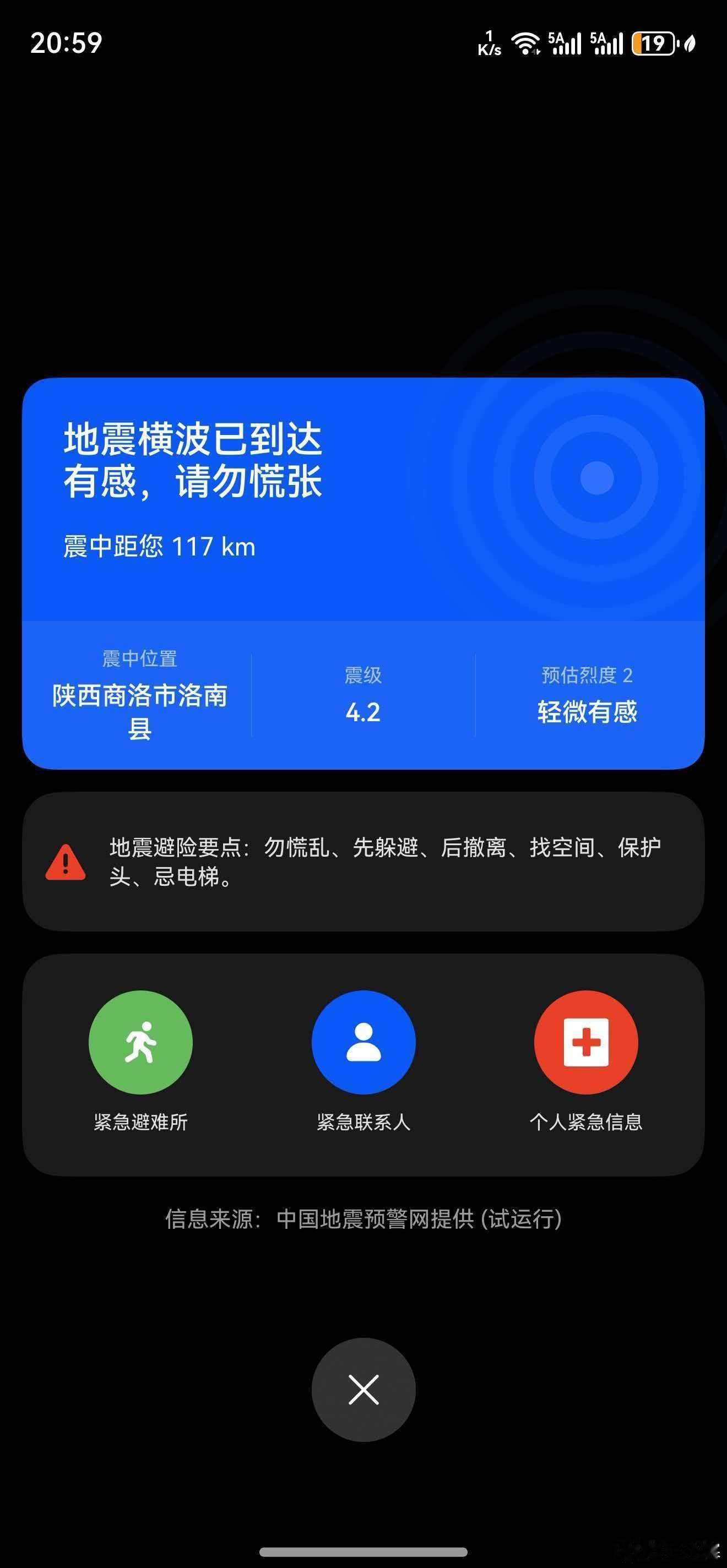Tap the 震中距您 117 km distance text
727x1568 pixels.
(x=160, y=547)
